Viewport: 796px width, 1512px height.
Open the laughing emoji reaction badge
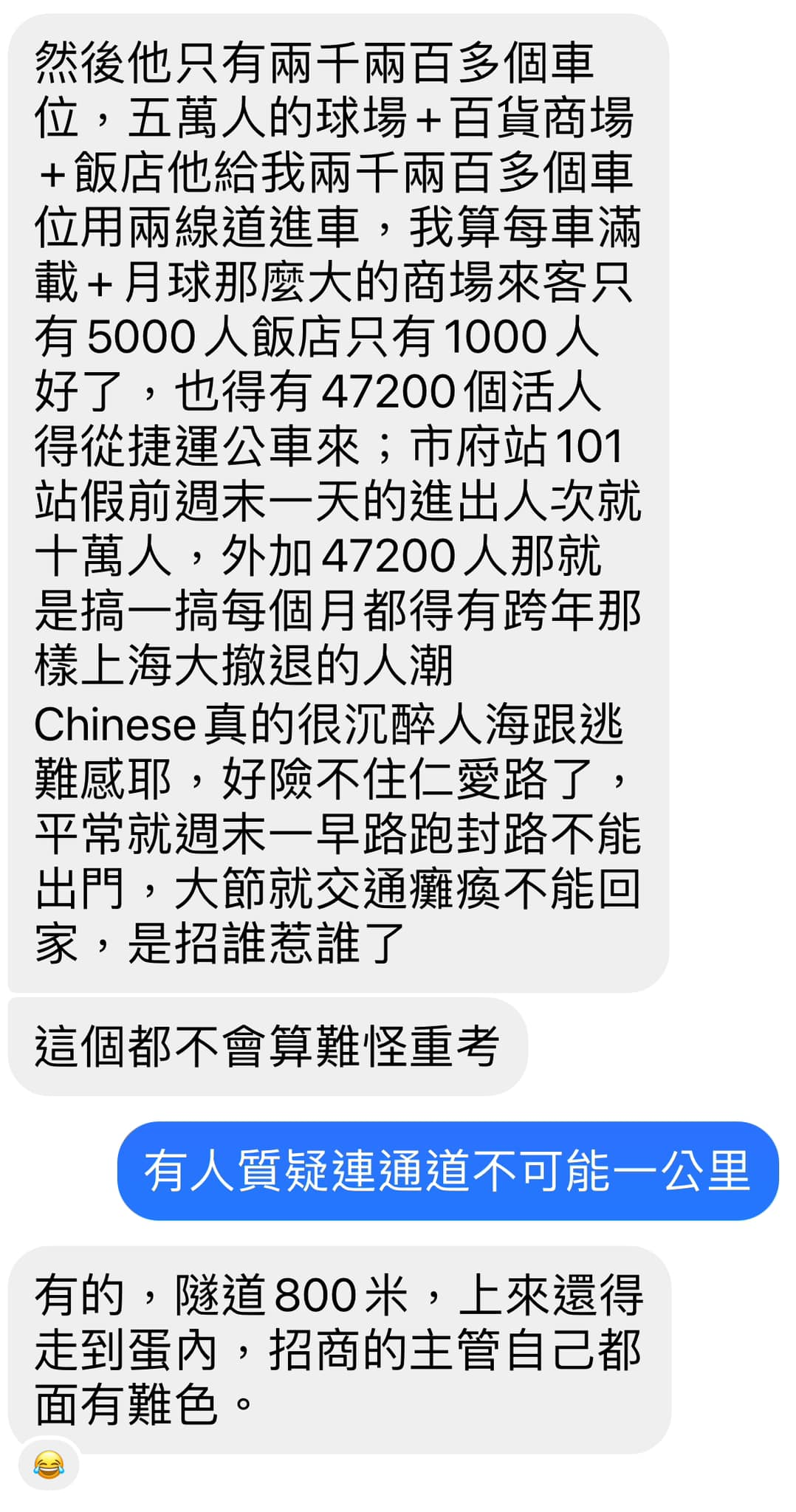pyautogui.click(x=49, y=1464)
